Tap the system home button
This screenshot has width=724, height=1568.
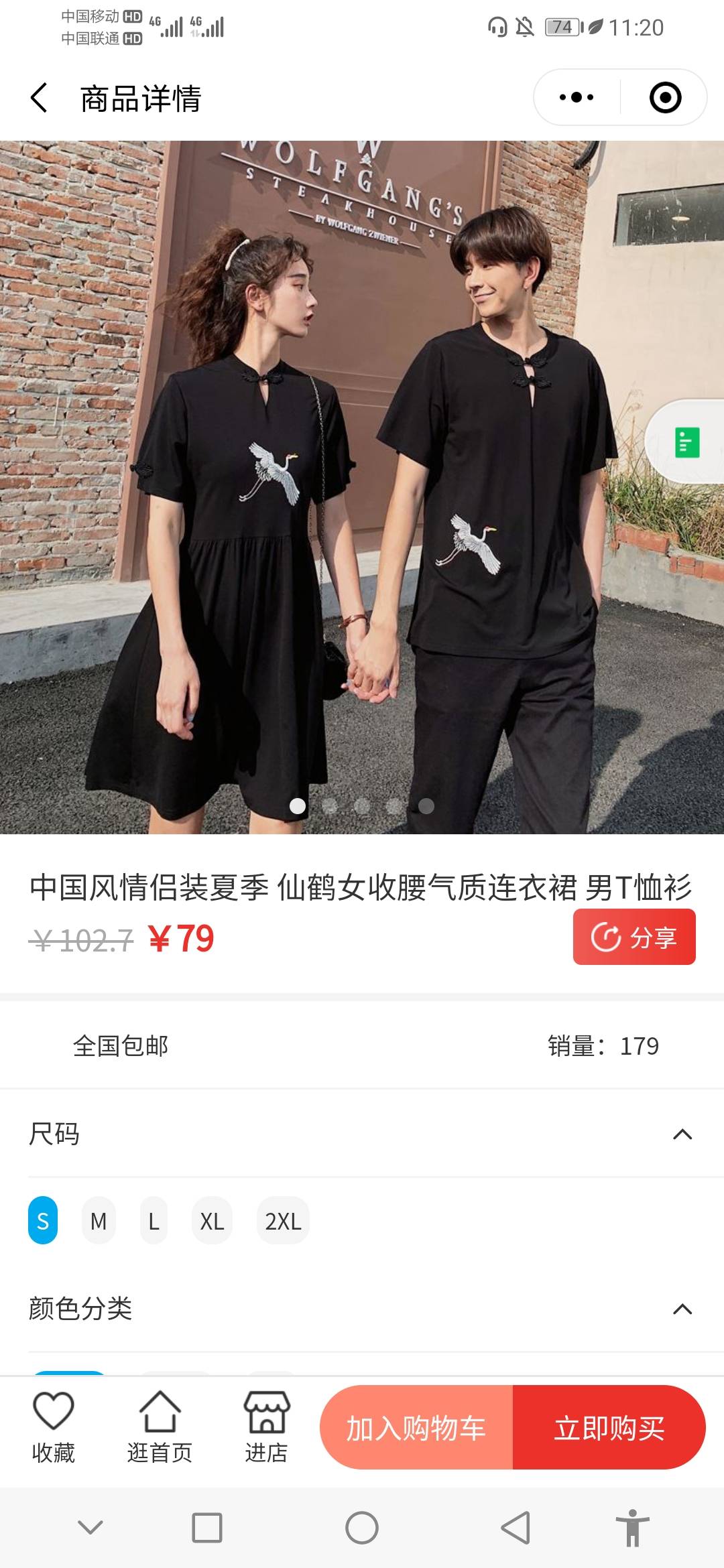362,1528
